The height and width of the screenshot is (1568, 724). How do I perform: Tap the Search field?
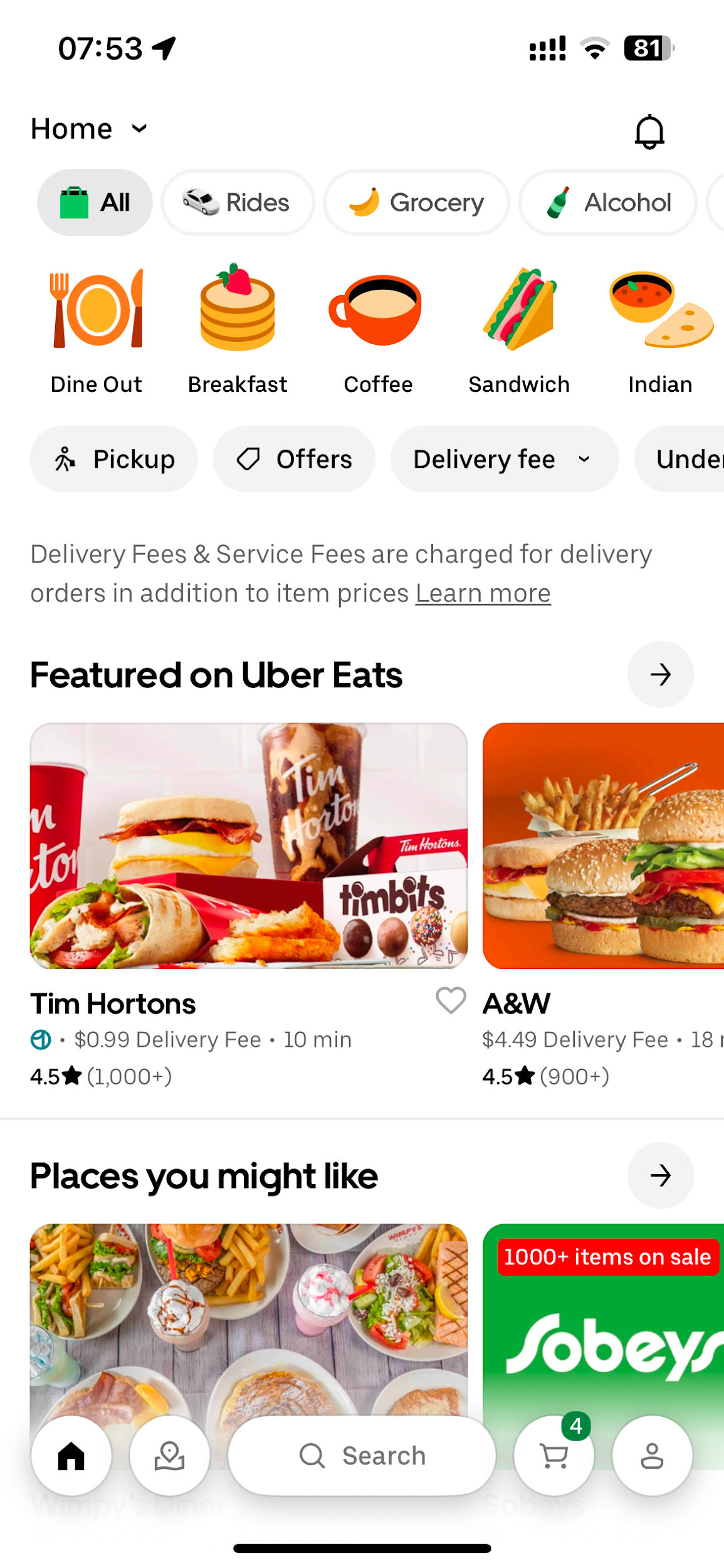(x=362, y=1456)
